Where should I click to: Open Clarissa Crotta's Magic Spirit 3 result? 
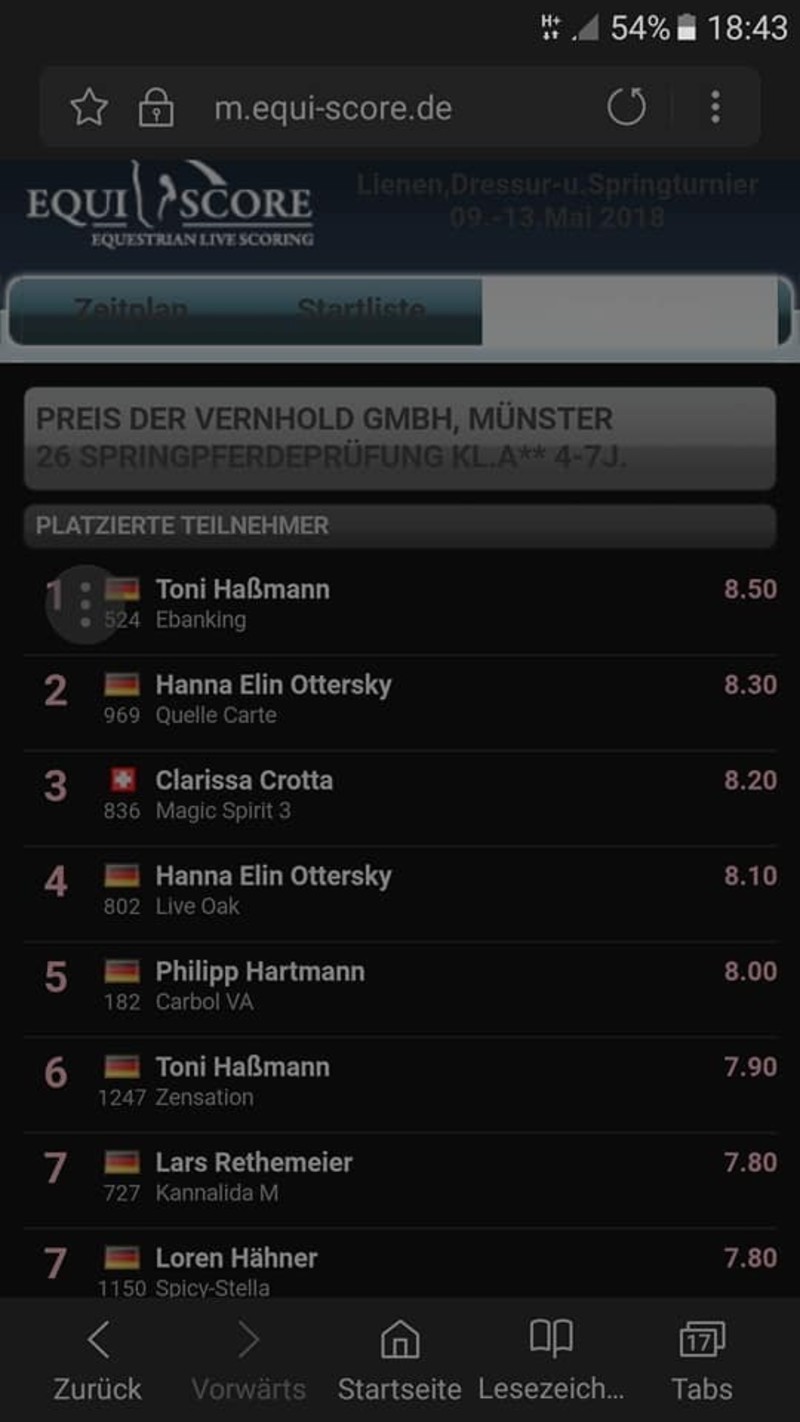point(400,795)
